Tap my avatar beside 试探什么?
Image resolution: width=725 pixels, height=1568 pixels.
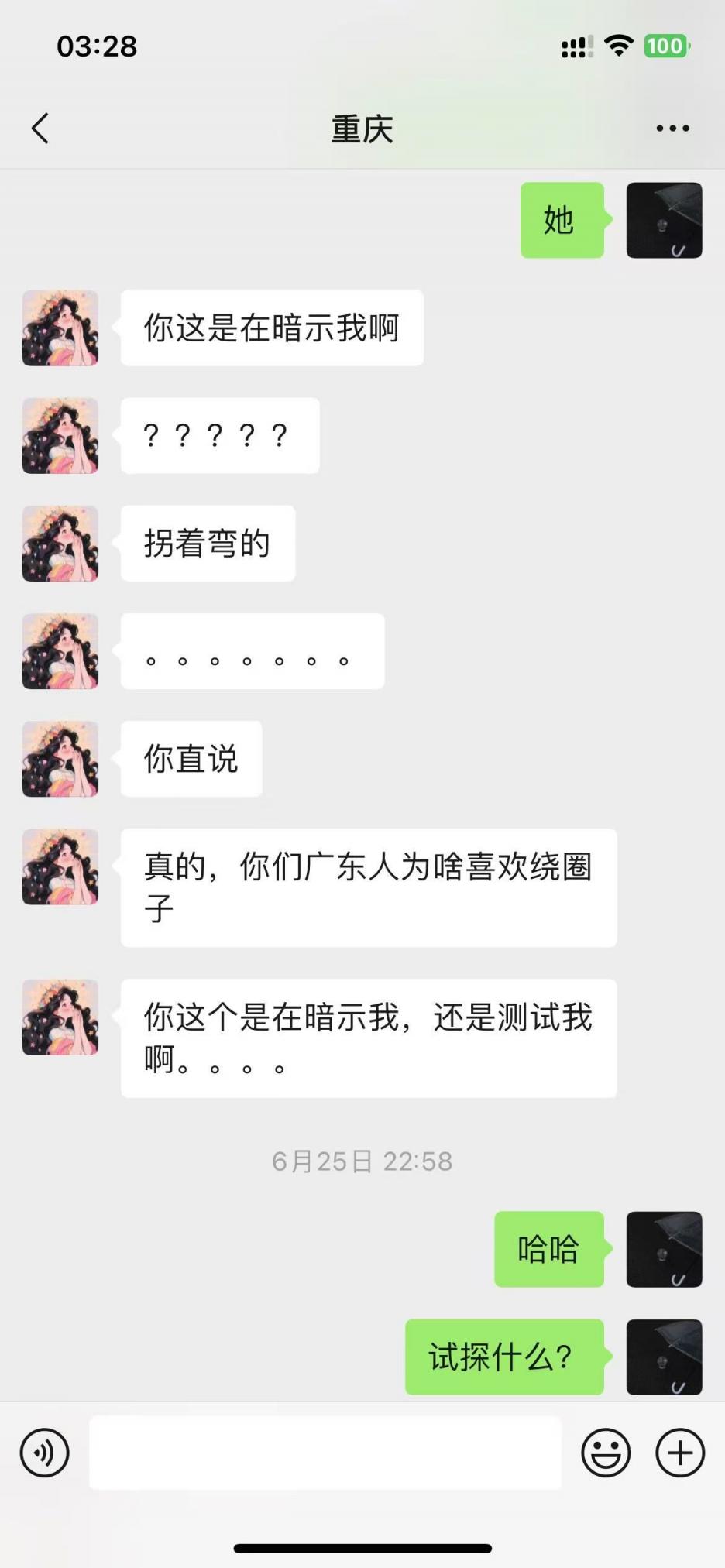pos(664,1357)
